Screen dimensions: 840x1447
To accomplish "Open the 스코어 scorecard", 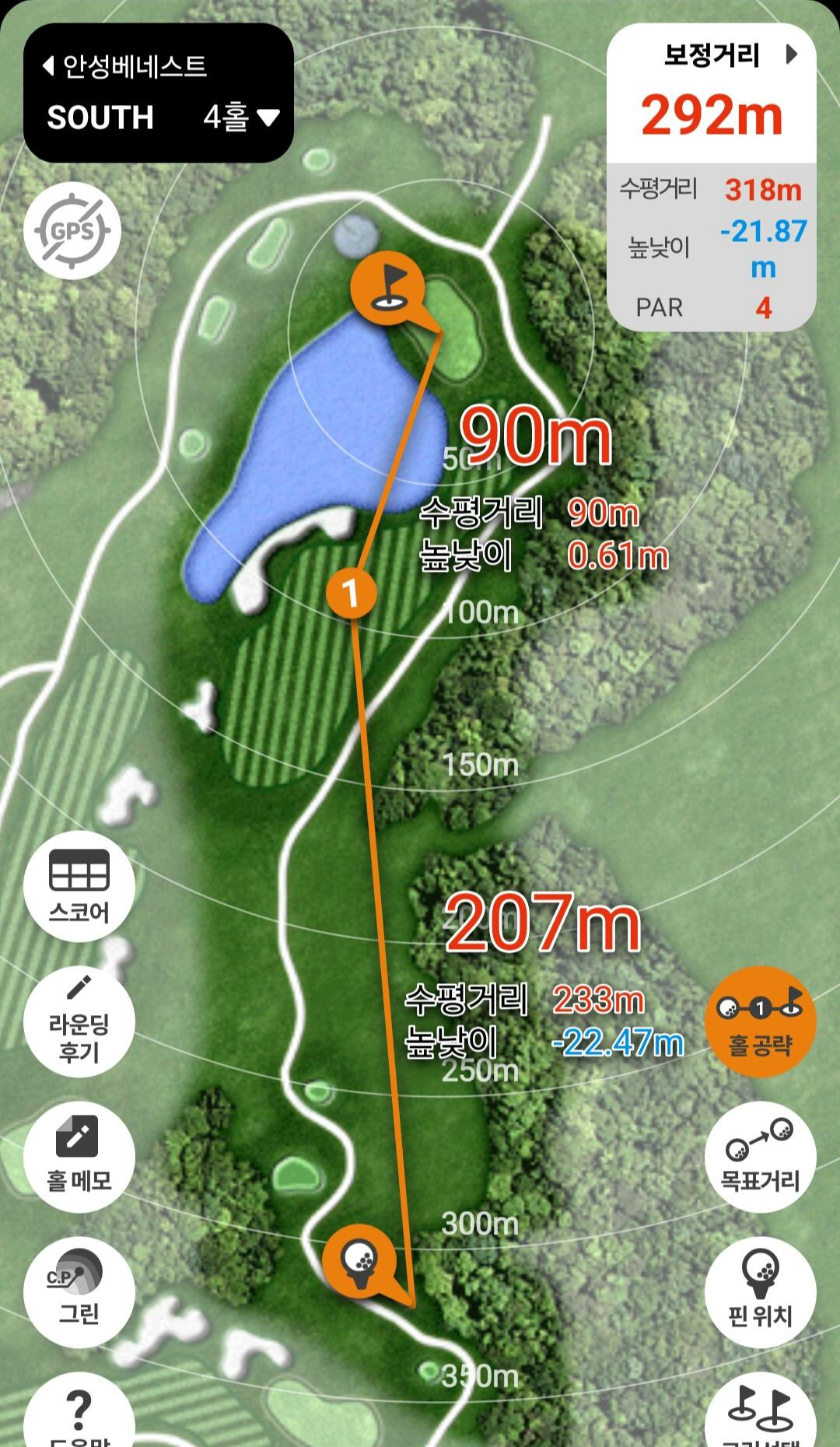I will tap(79, 885).
